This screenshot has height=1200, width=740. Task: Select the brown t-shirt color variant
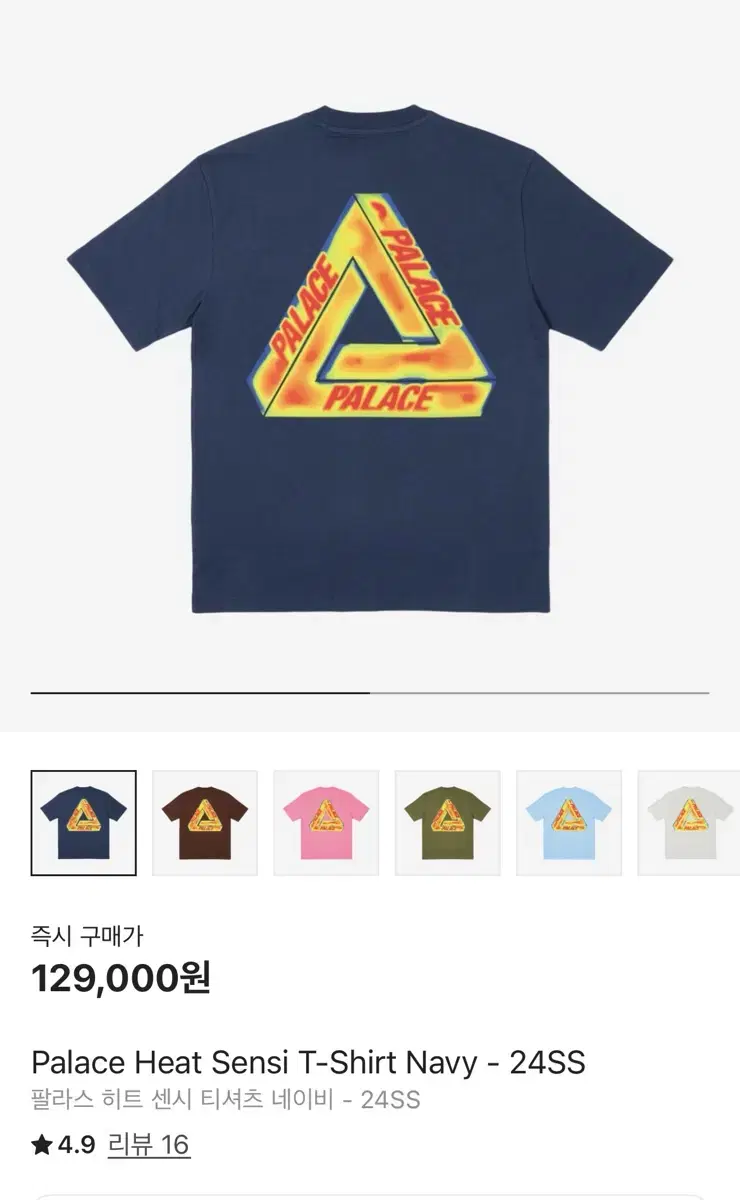[x=203, y=820]
